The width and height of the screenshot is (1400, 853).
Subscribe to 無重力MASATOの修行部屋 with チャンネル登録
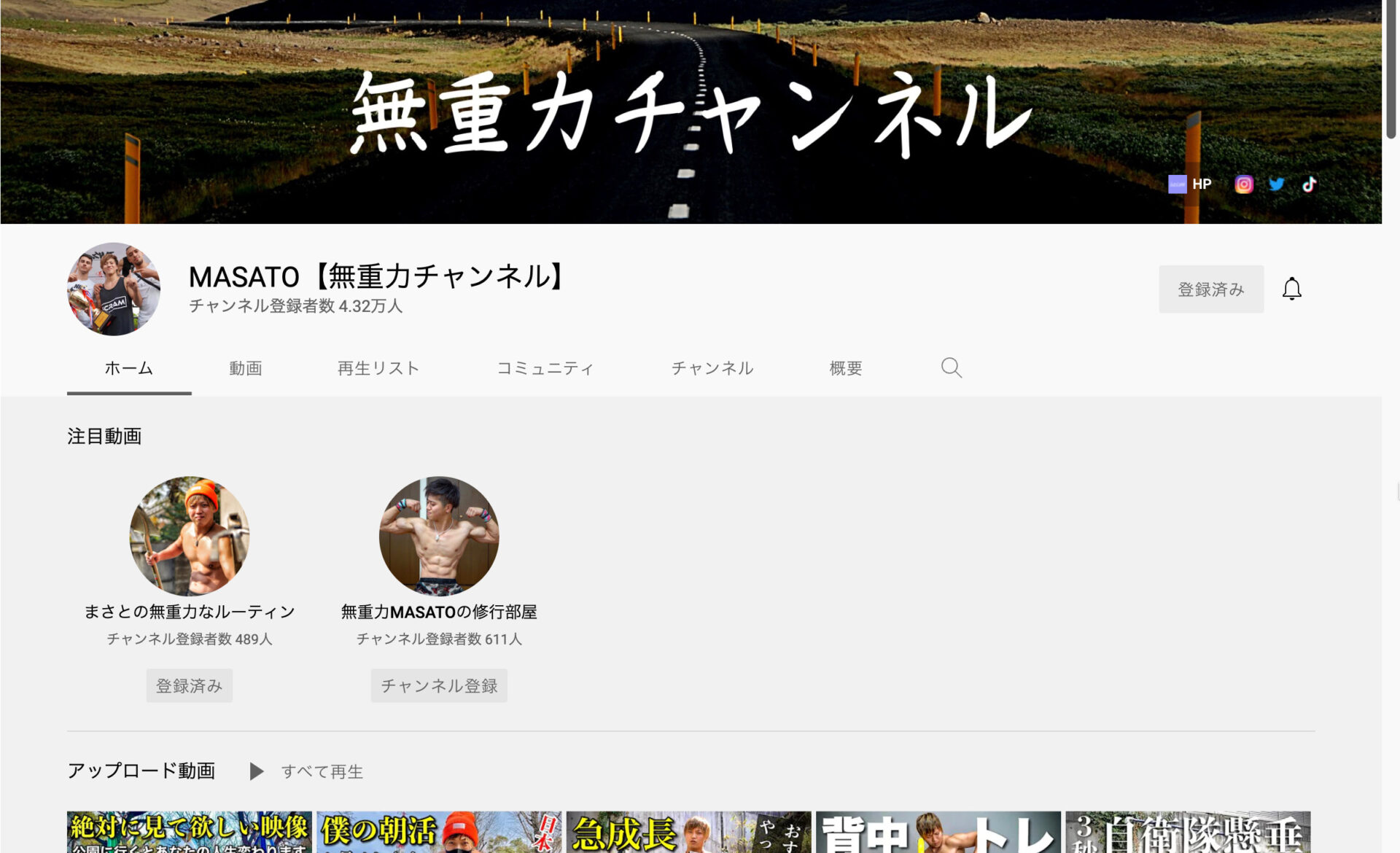click(438, 685)
